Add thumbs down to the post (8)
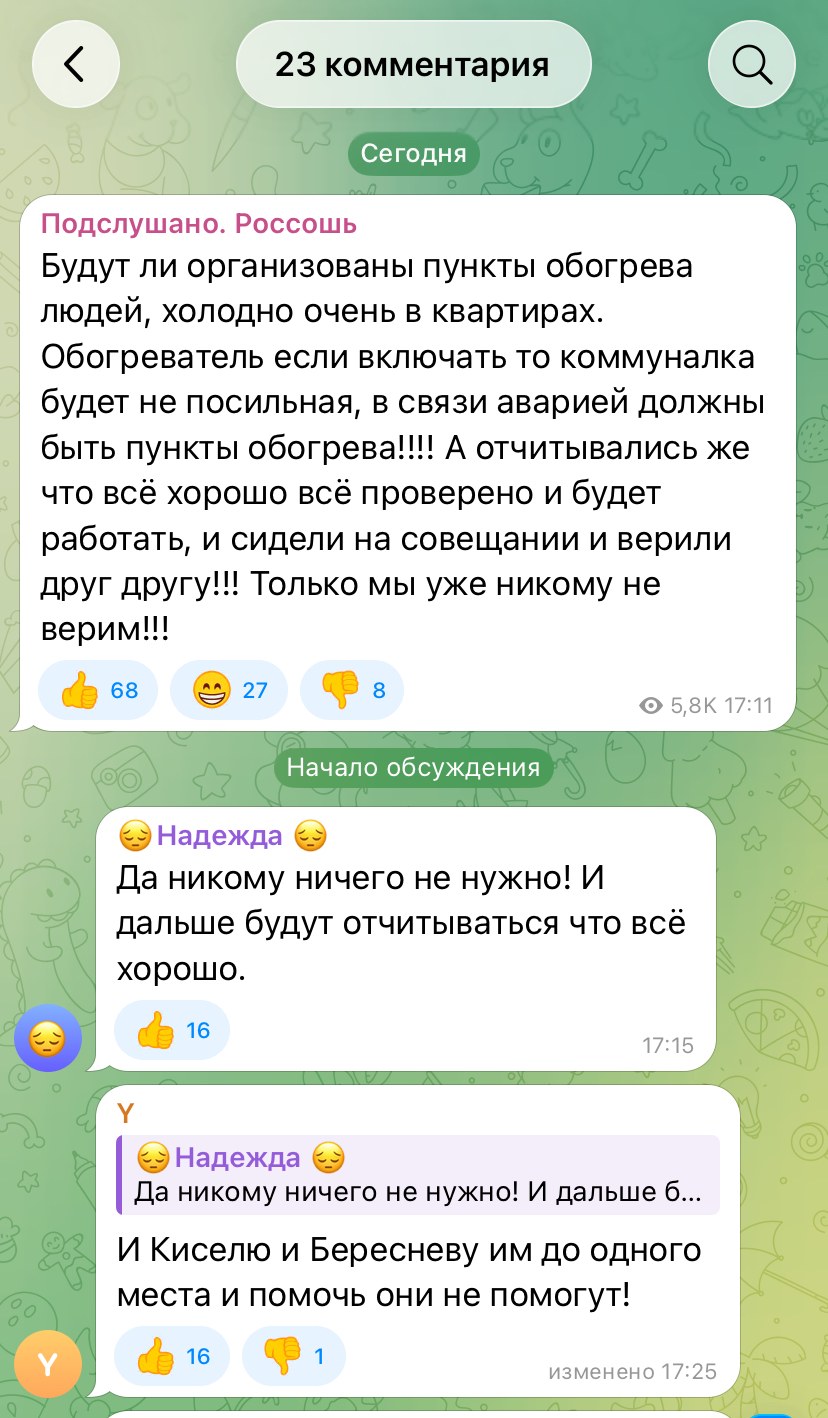This screenshot has height=1418, width=828. coord(352,690)
